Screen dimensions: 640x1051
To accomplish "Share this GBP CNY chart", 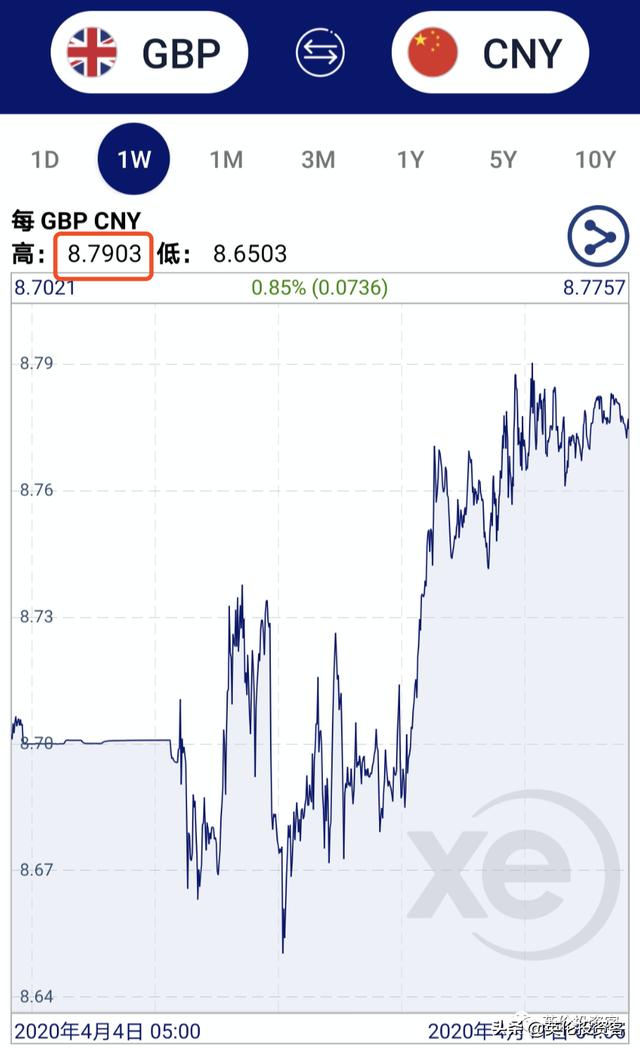I will click(598, 237).
